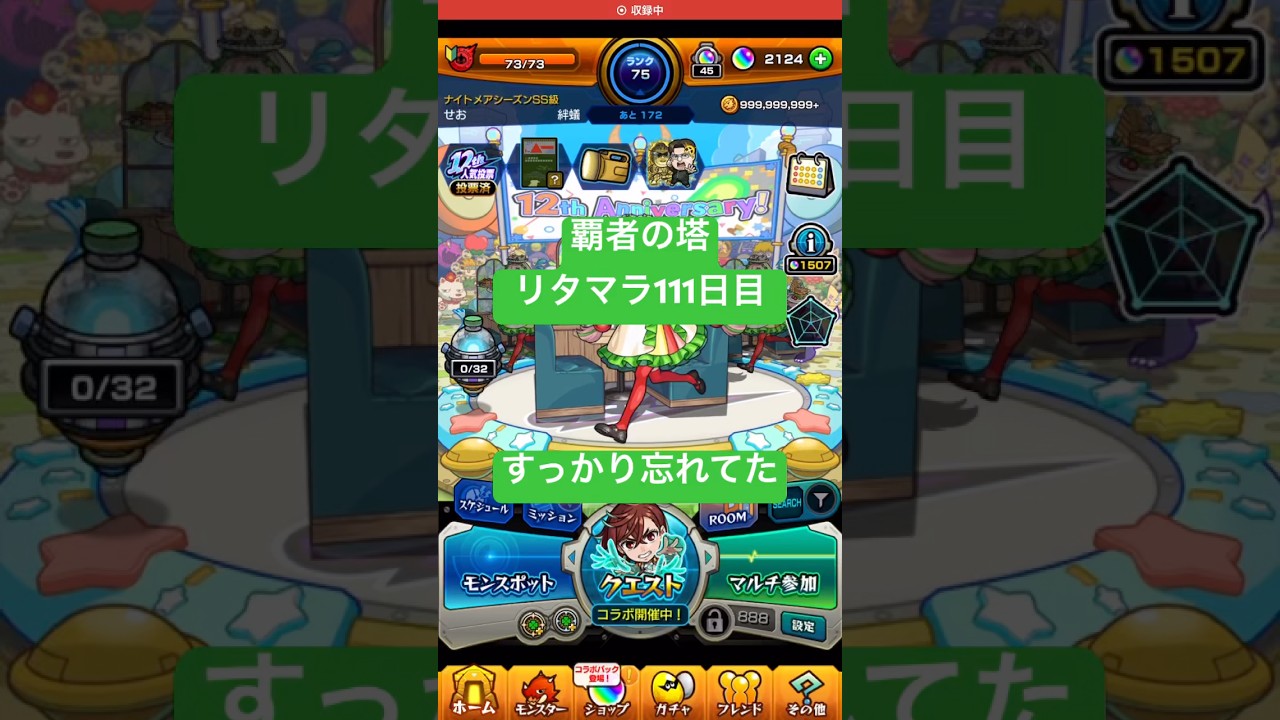Open the その他 menu tab

click(x=806, y=692)
